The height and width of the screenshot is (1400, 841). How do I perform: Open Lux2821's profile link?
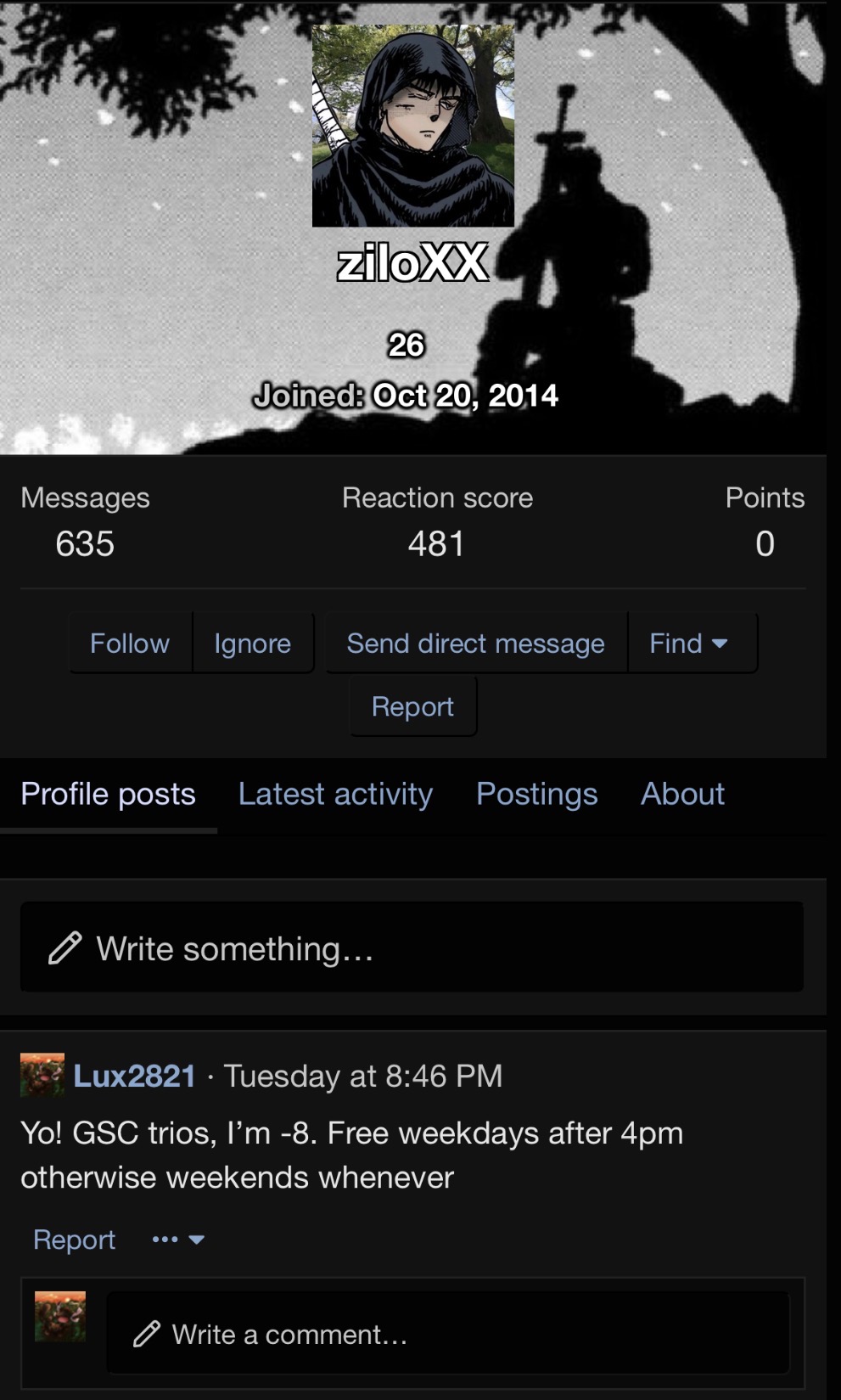point(134,1076)
